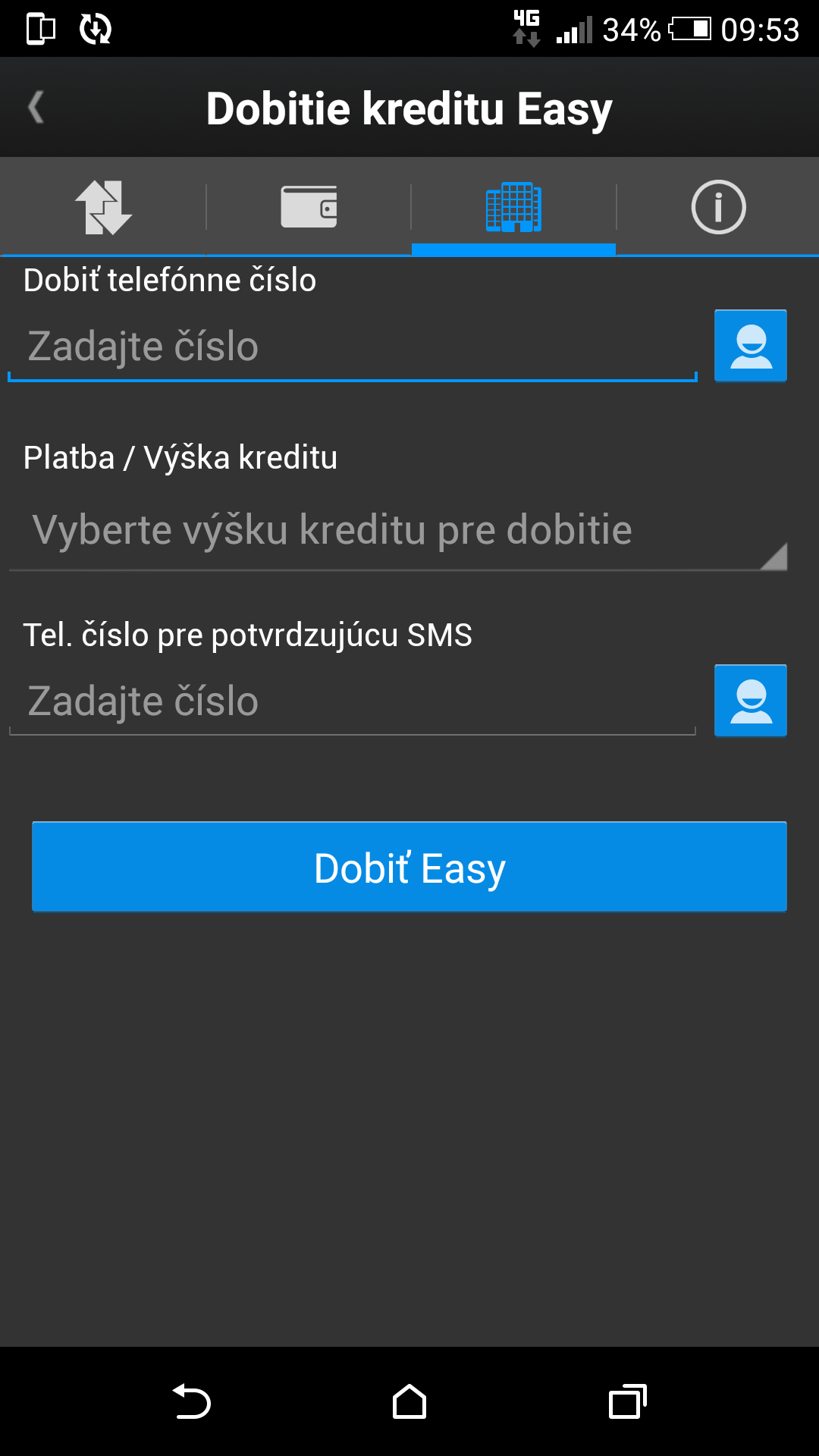Tap the system home button
Screen dimensions: 819x1456
[409, 1401]
